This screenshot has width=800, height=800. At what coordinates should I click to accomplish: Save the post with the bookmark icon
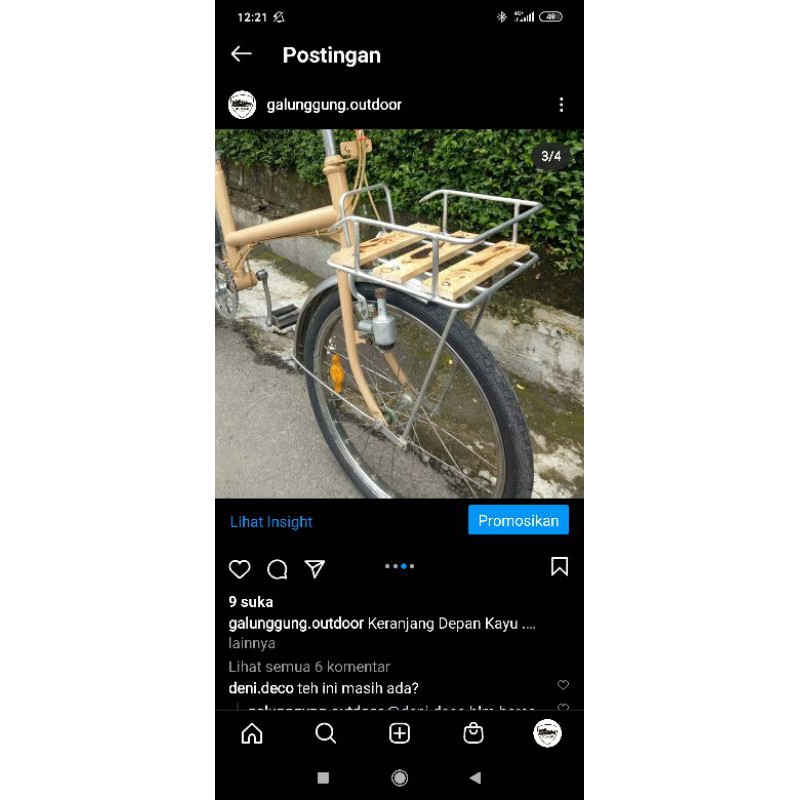pos(559,567)
